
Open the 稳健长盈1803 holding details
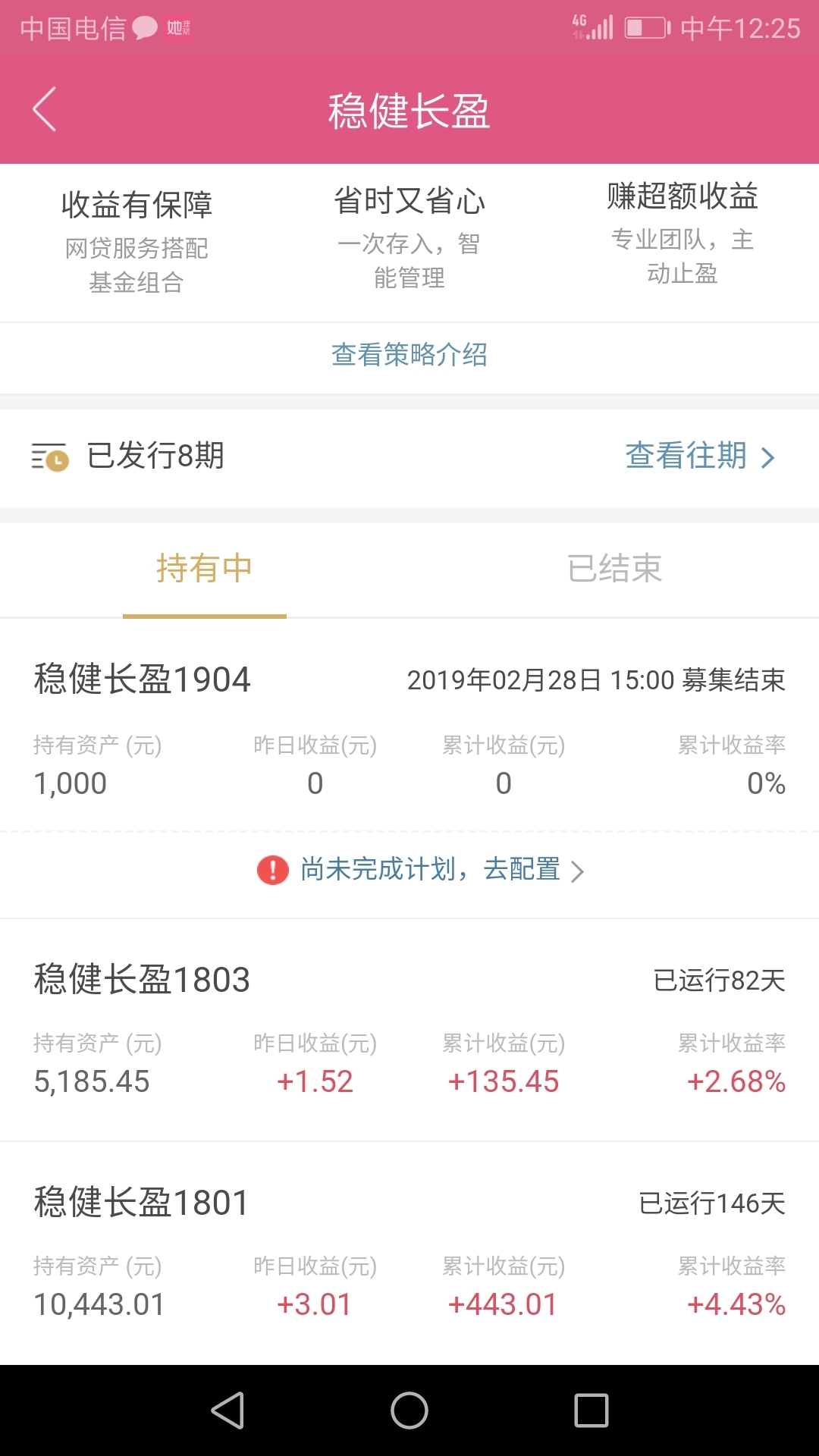point(409,1030)
